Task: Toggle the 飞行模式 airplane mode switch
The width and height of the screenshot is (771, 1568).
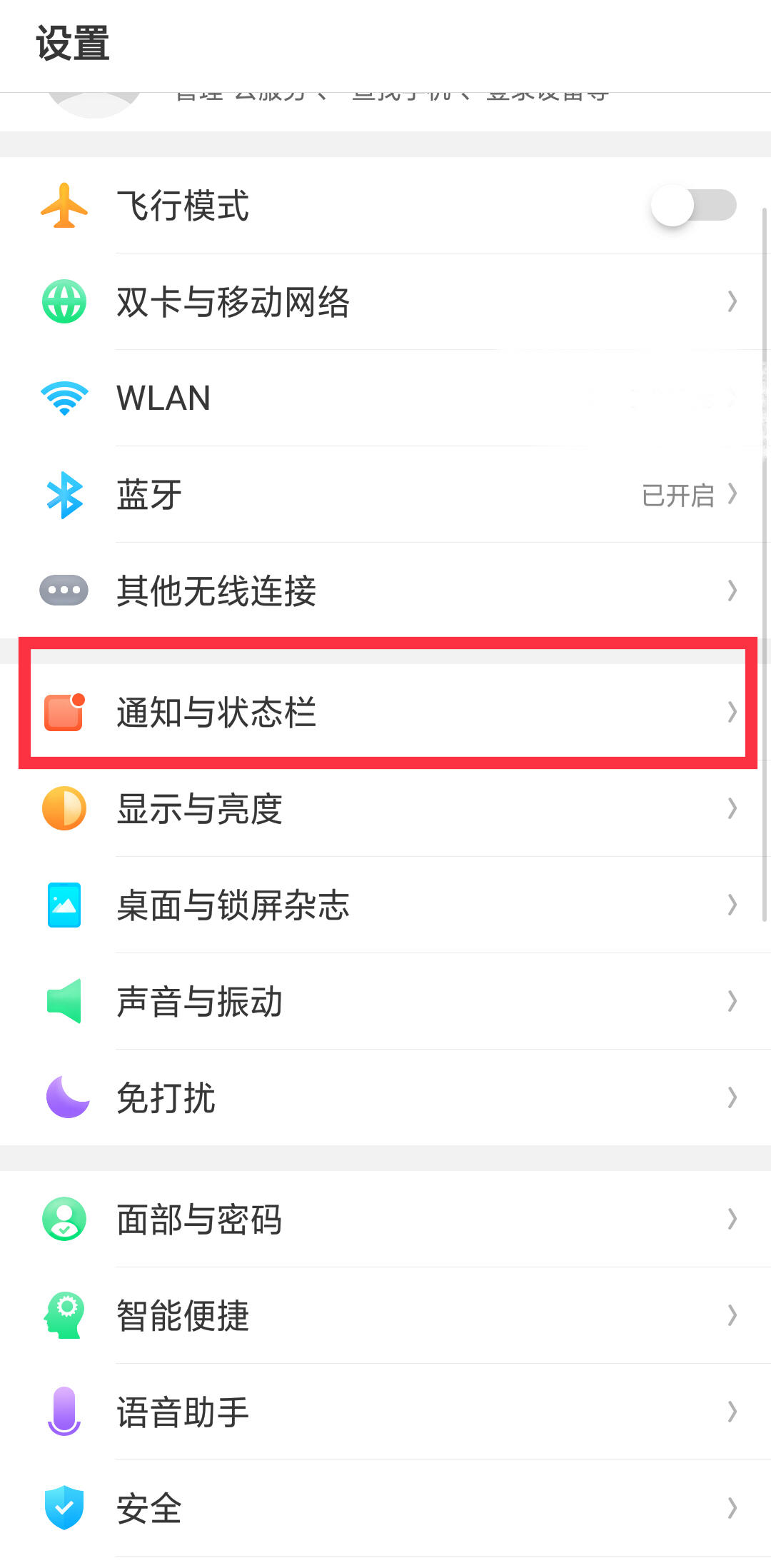Action: click(692, 206)
